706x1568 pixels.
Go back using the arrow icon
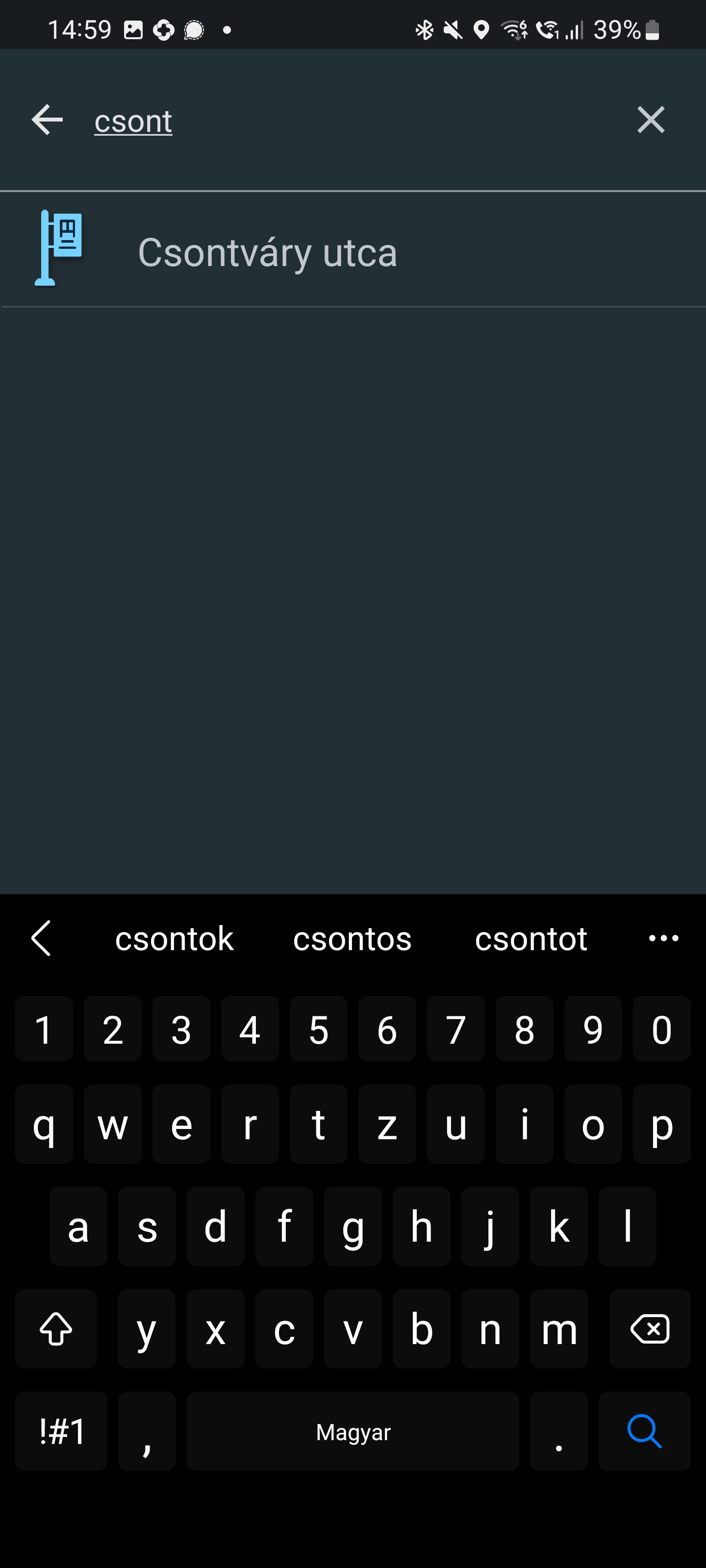(x=48, y=120)
